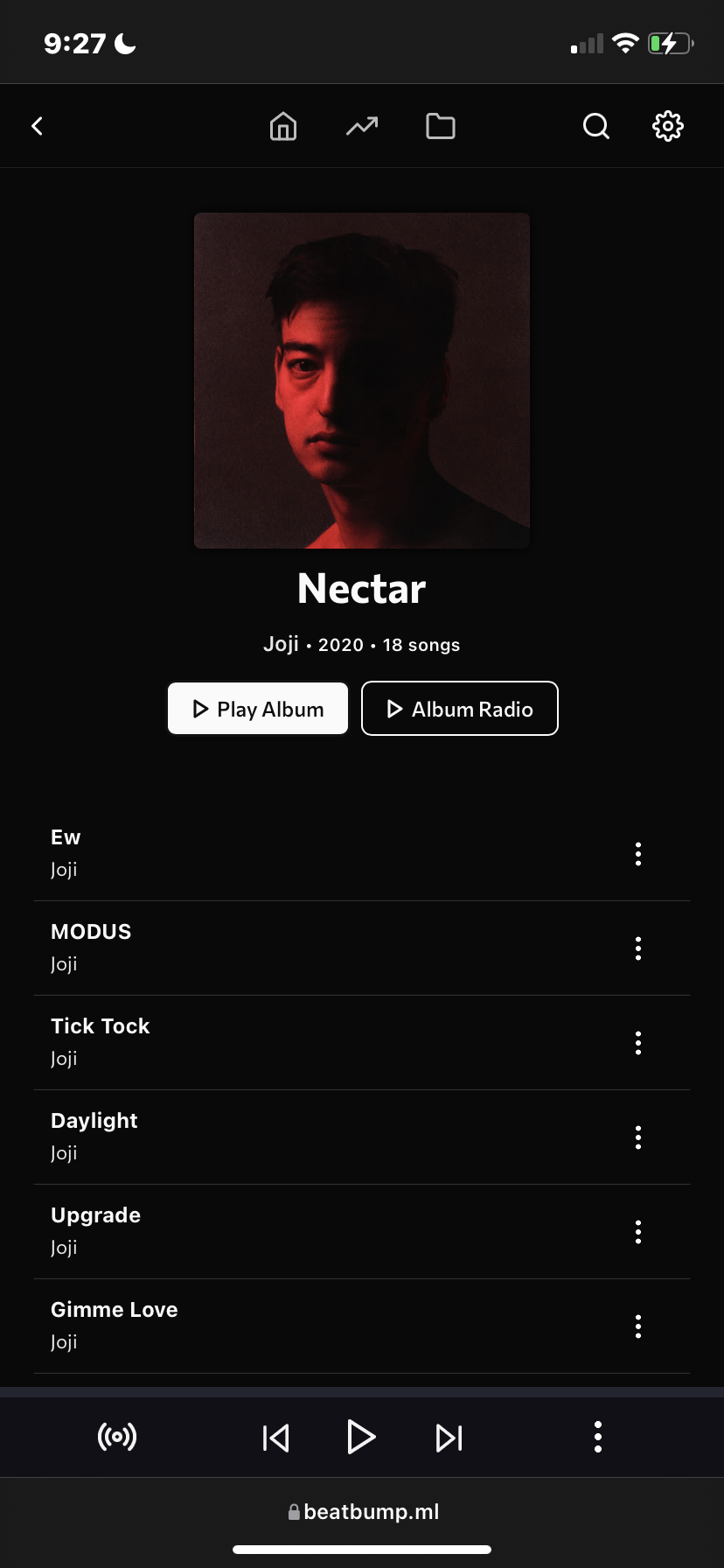724x1568 pixels.
Task: Open the settings gear
Action: tap(667, 126)
